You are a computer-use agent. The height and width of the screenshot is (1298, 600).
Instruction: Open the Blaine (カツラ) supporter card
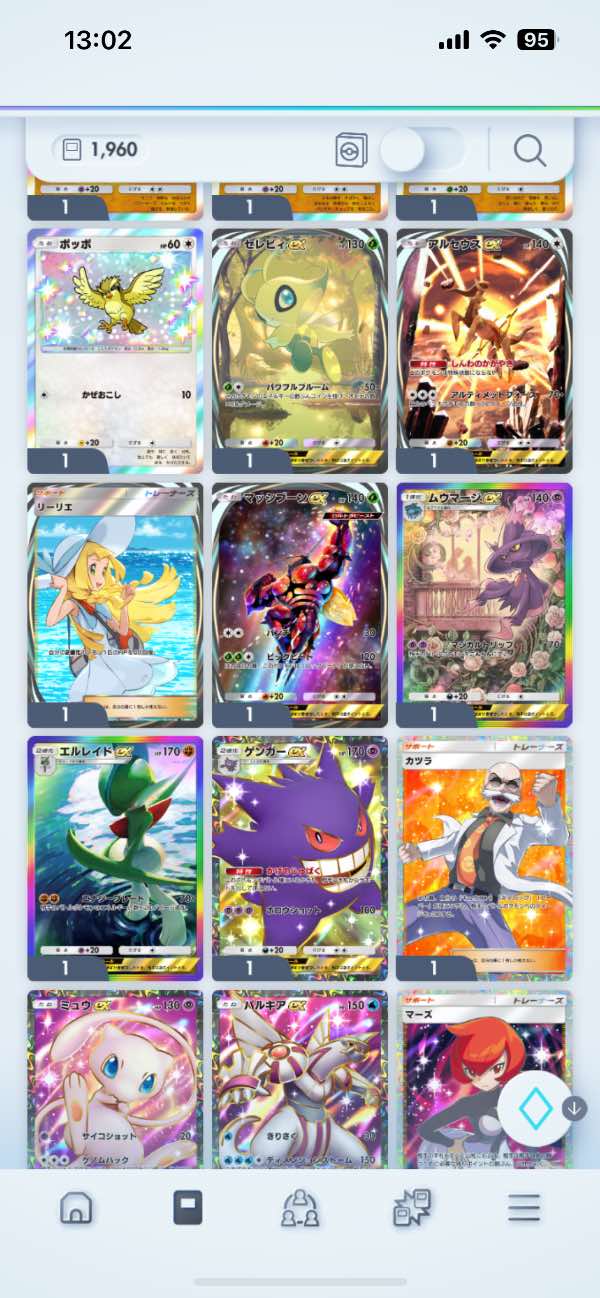coord(484,858)
